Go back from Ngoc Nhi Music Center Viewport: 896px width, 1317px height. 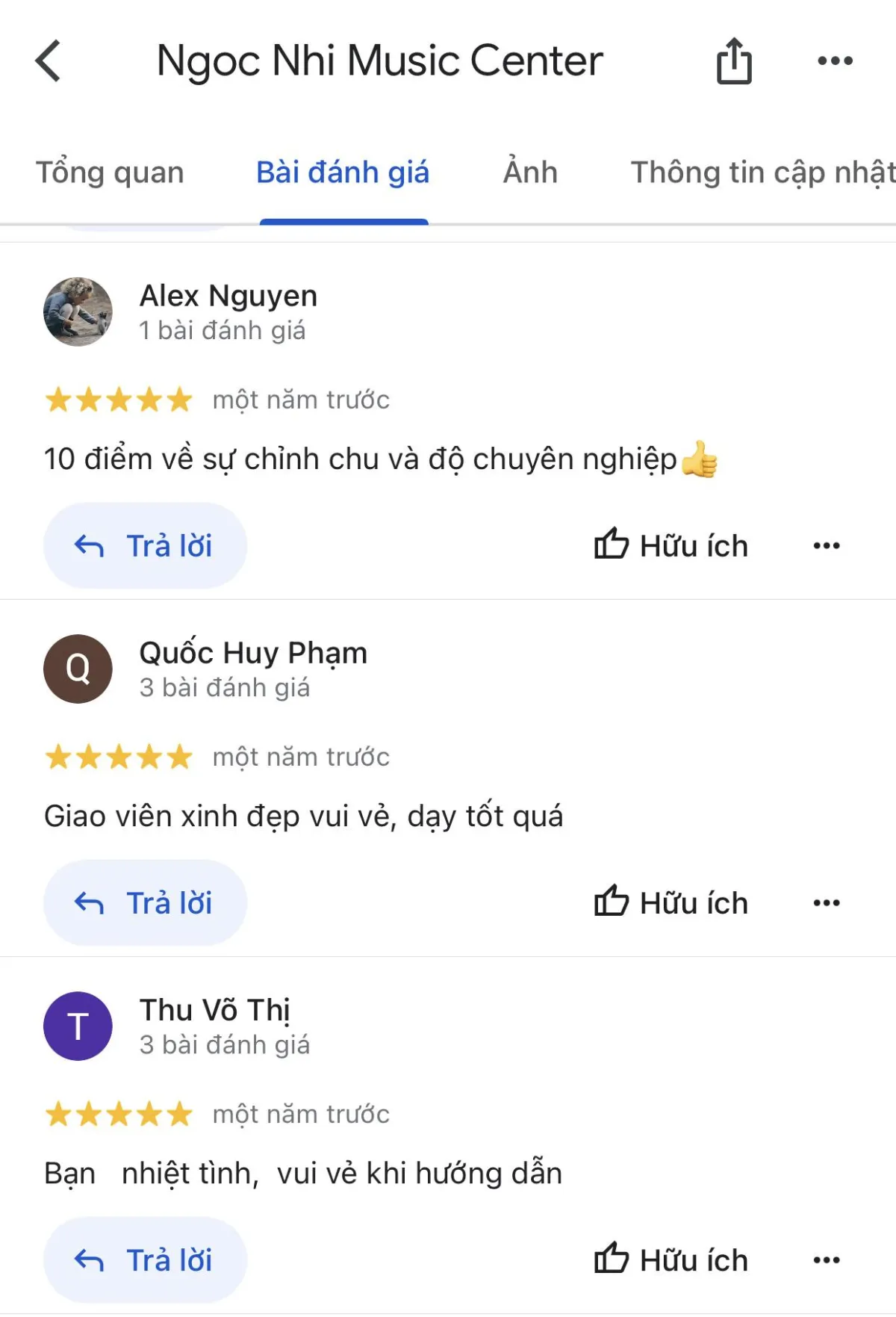click(x=48, y=61)
